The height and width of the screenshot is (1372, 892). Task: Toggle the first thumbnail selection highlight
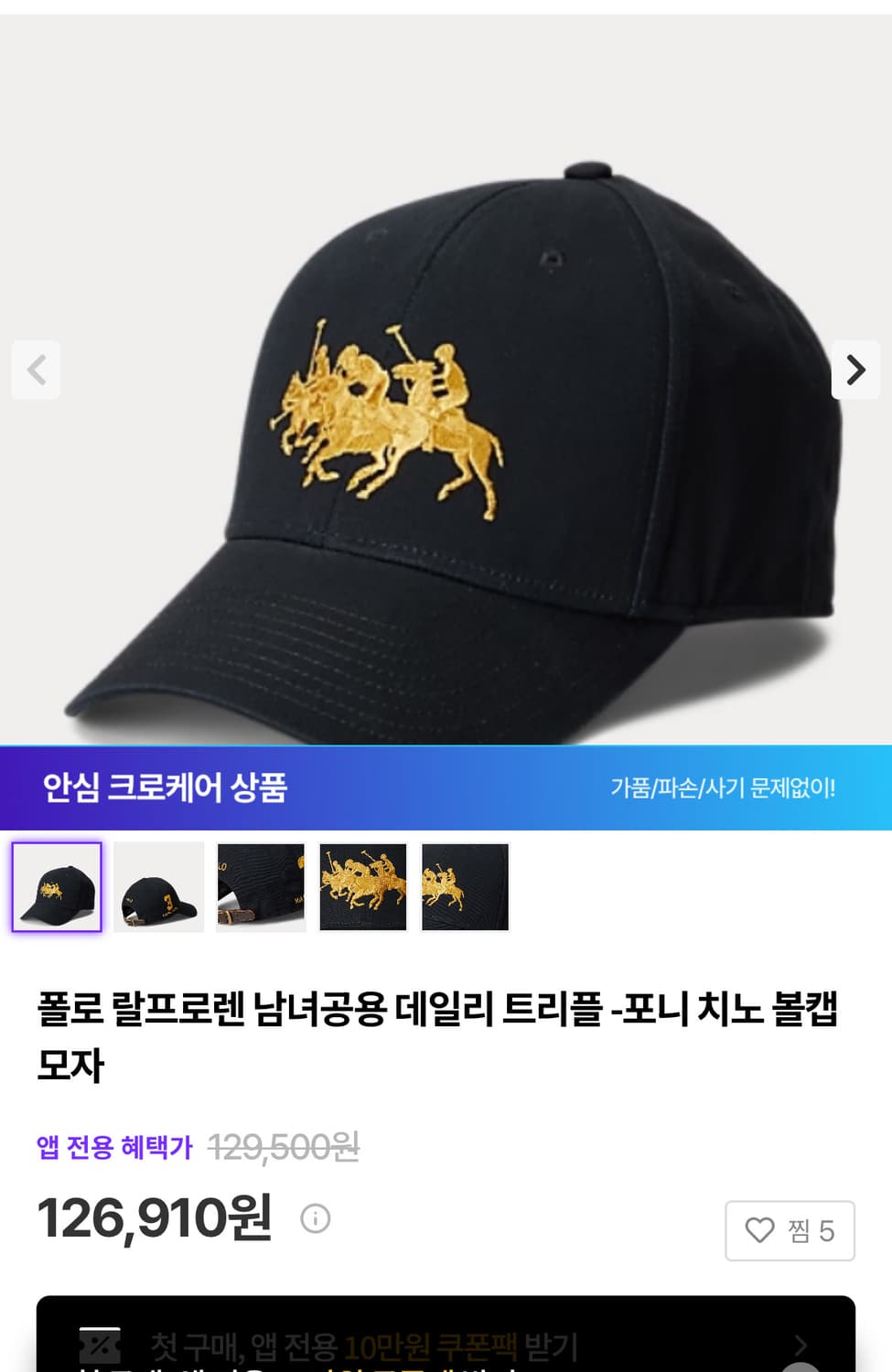(x=56, y=887)
